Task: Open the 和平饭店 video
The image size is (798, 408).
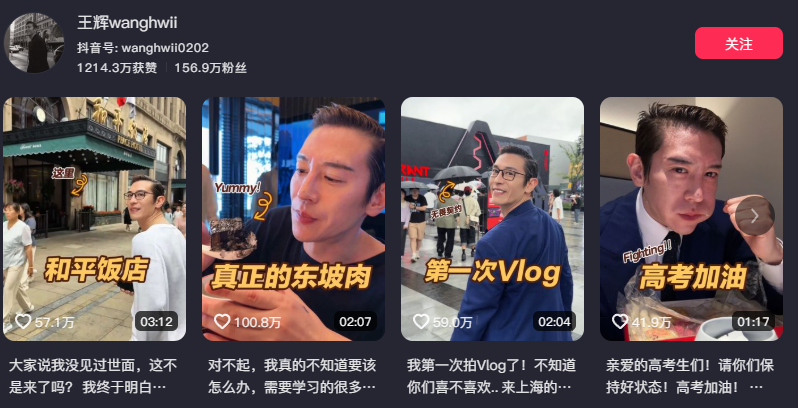Action: coord(94,218)
